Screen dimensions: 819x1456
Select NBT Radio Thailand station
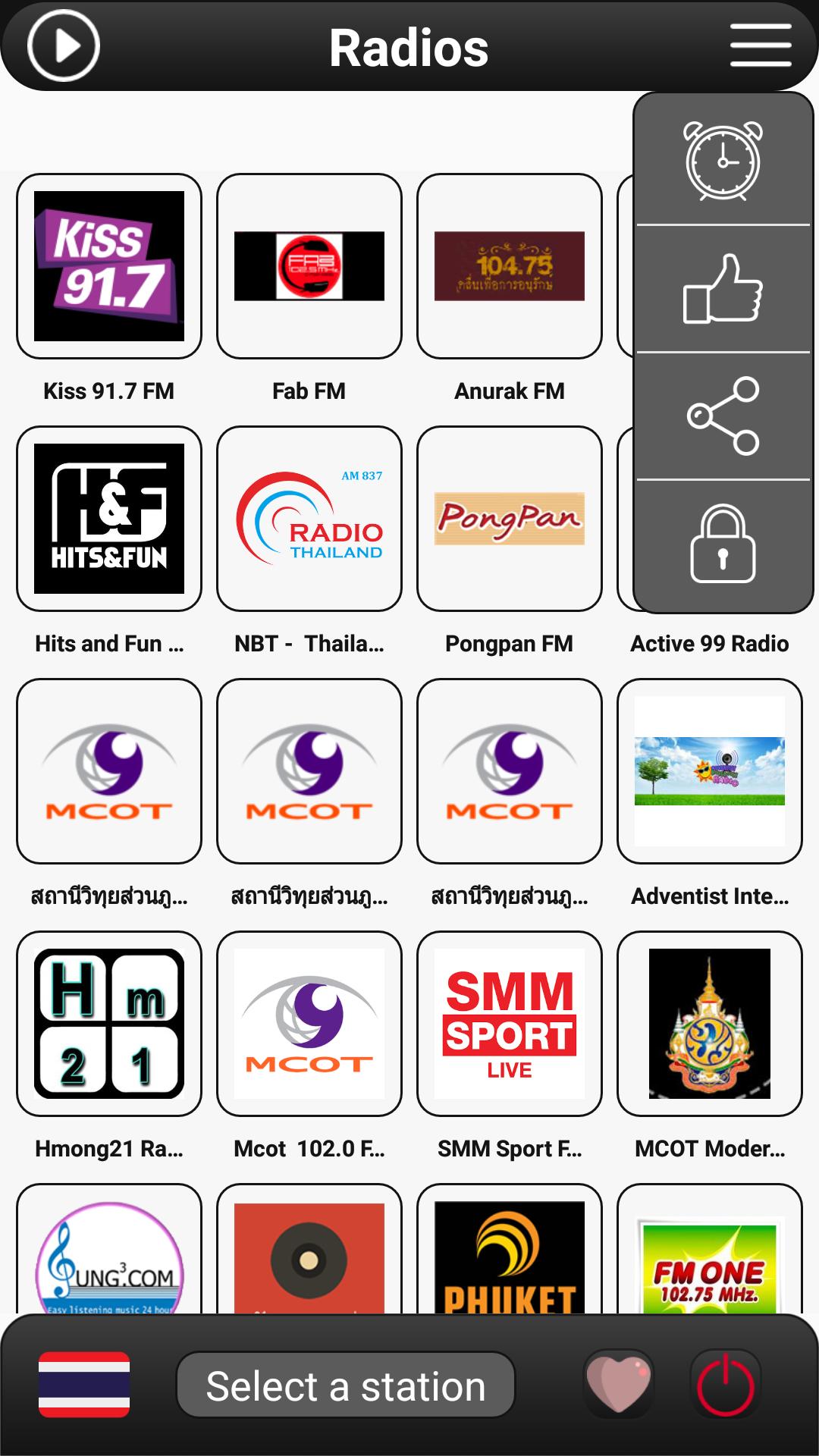tap(309, 518)
